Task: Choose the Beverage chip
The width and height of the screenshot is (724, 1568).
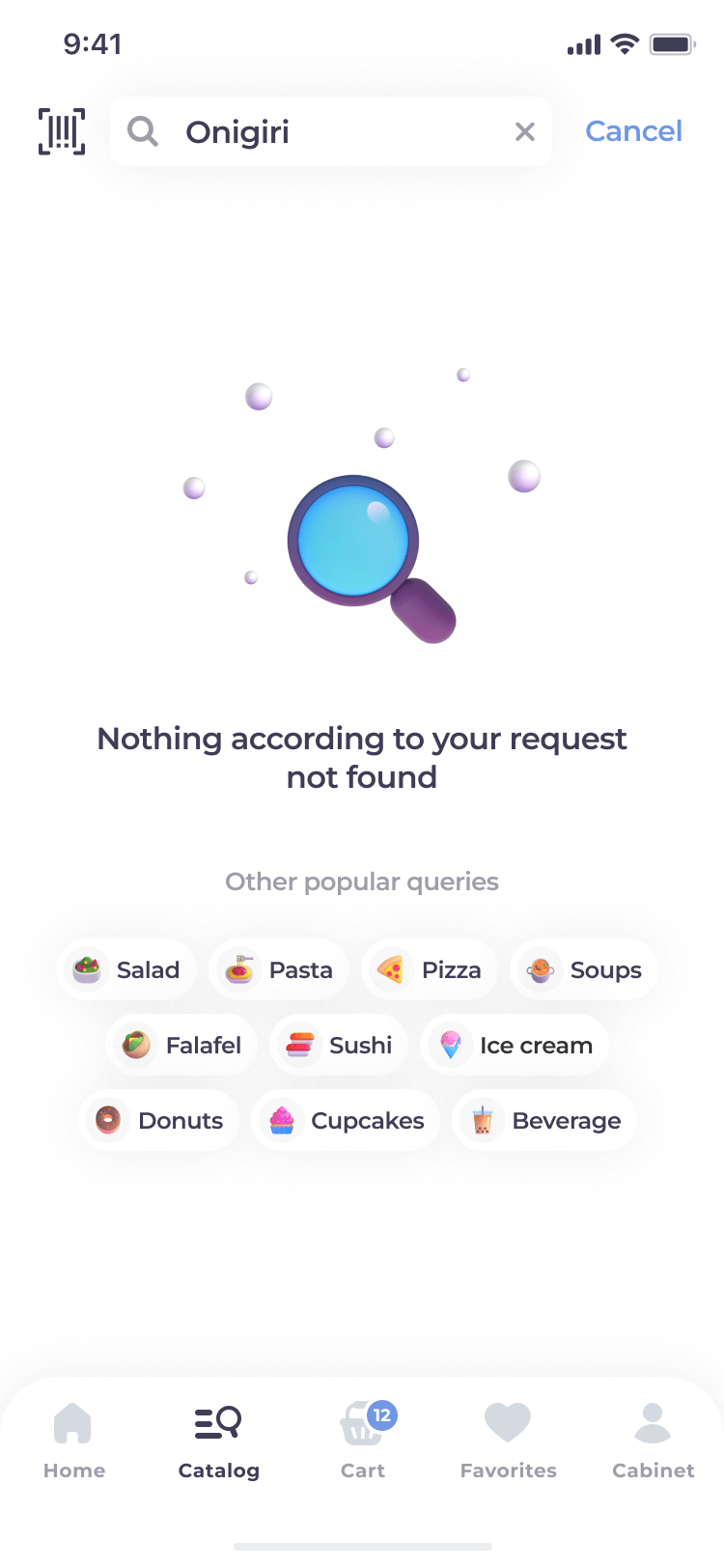Action: coord(544,1120)
